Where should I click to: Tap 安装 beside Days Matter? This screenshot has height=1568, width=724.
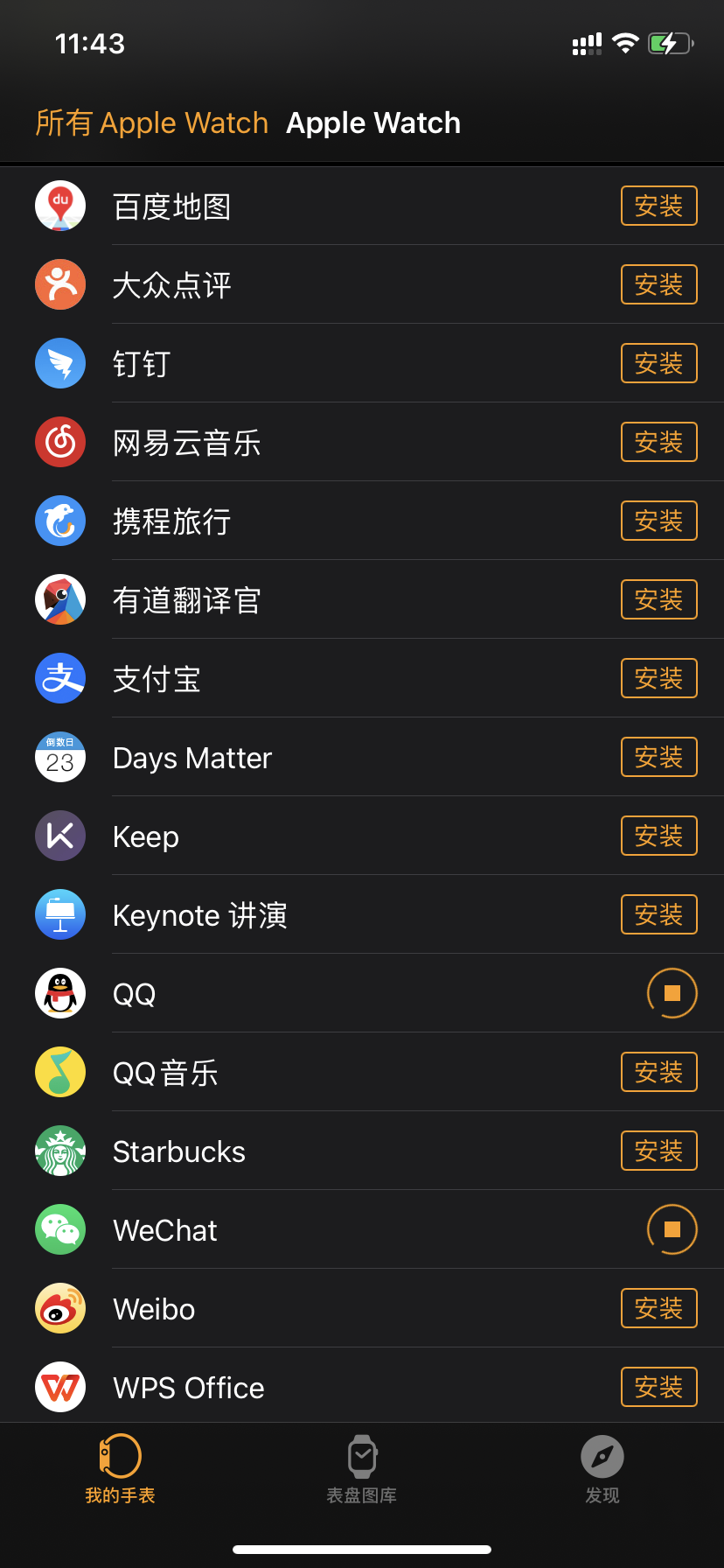tap(658, 757)
